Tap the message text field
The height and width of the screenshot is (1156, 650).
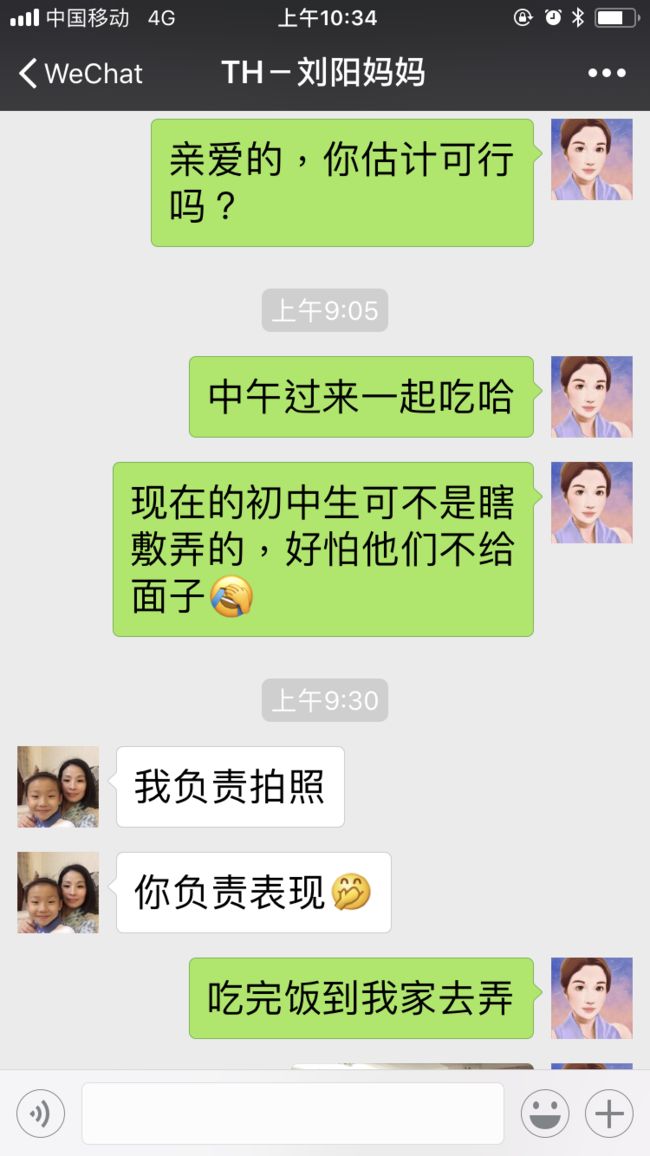(293, 1113)
